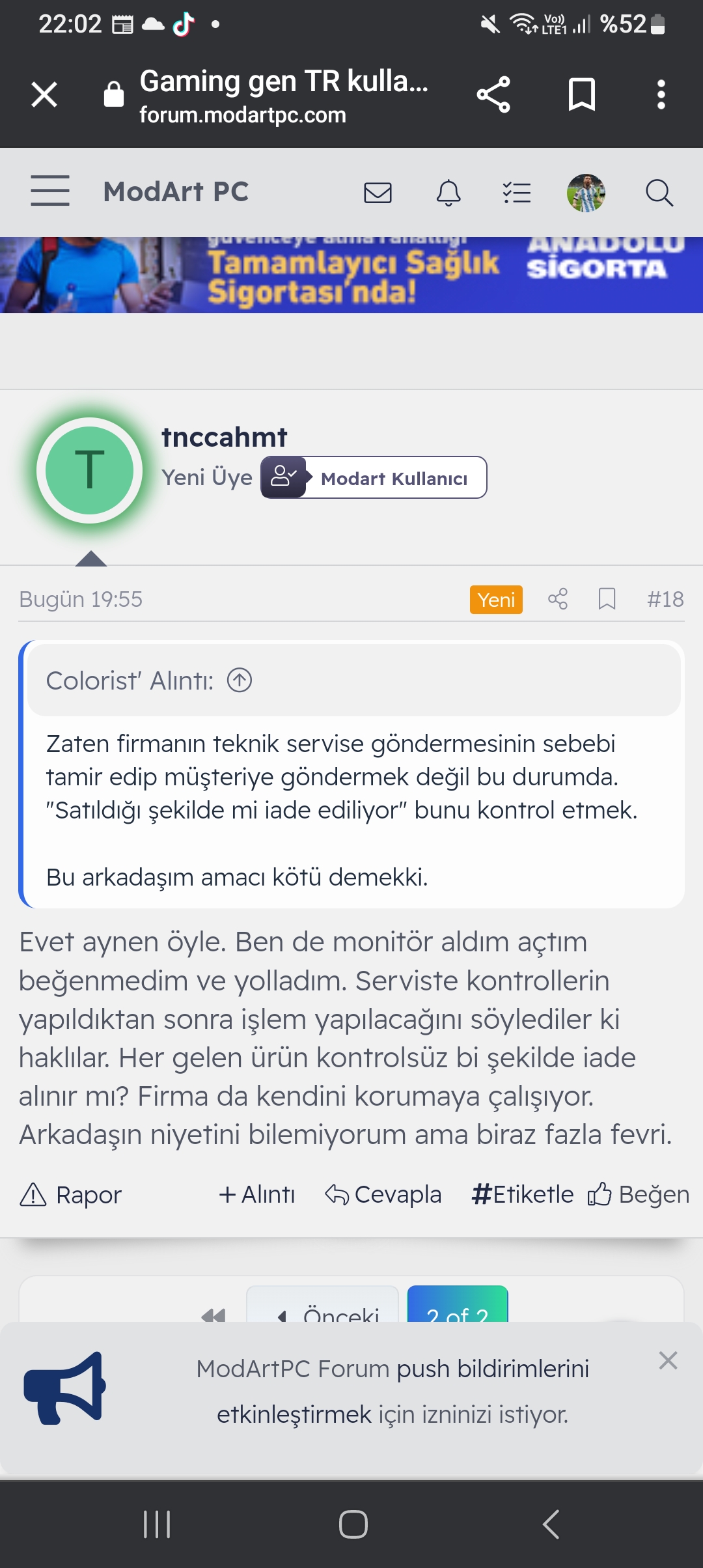Open the forum hamburger menu
The width and height of the screenshot is (703, 1568).
click(x=50, y=191)
